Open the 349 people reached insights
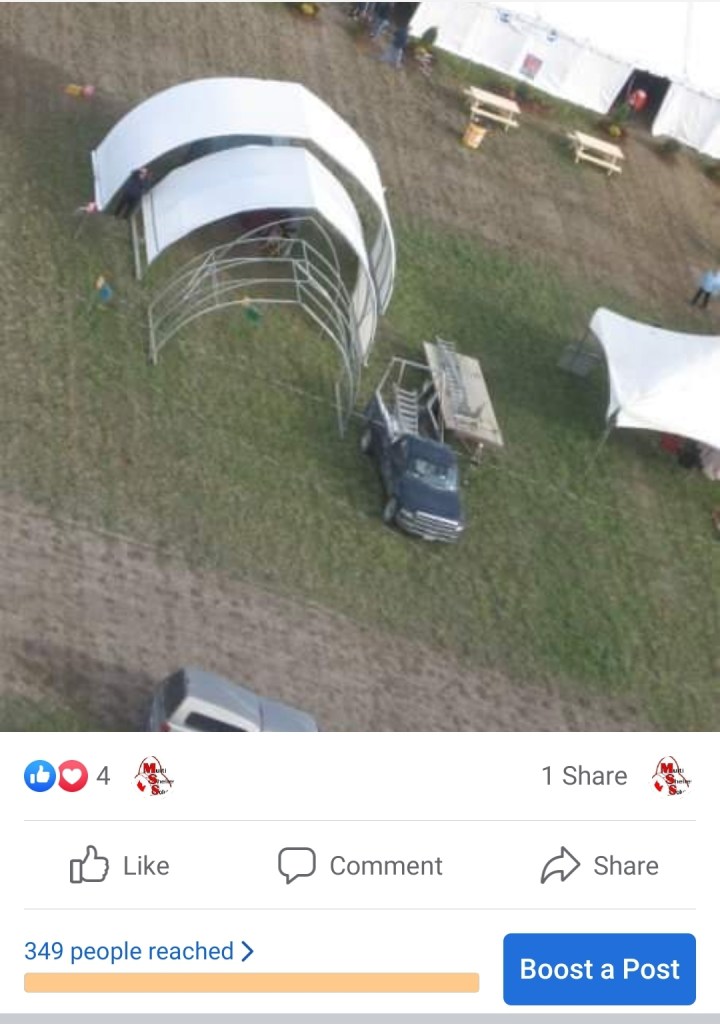 click(138, 951)
